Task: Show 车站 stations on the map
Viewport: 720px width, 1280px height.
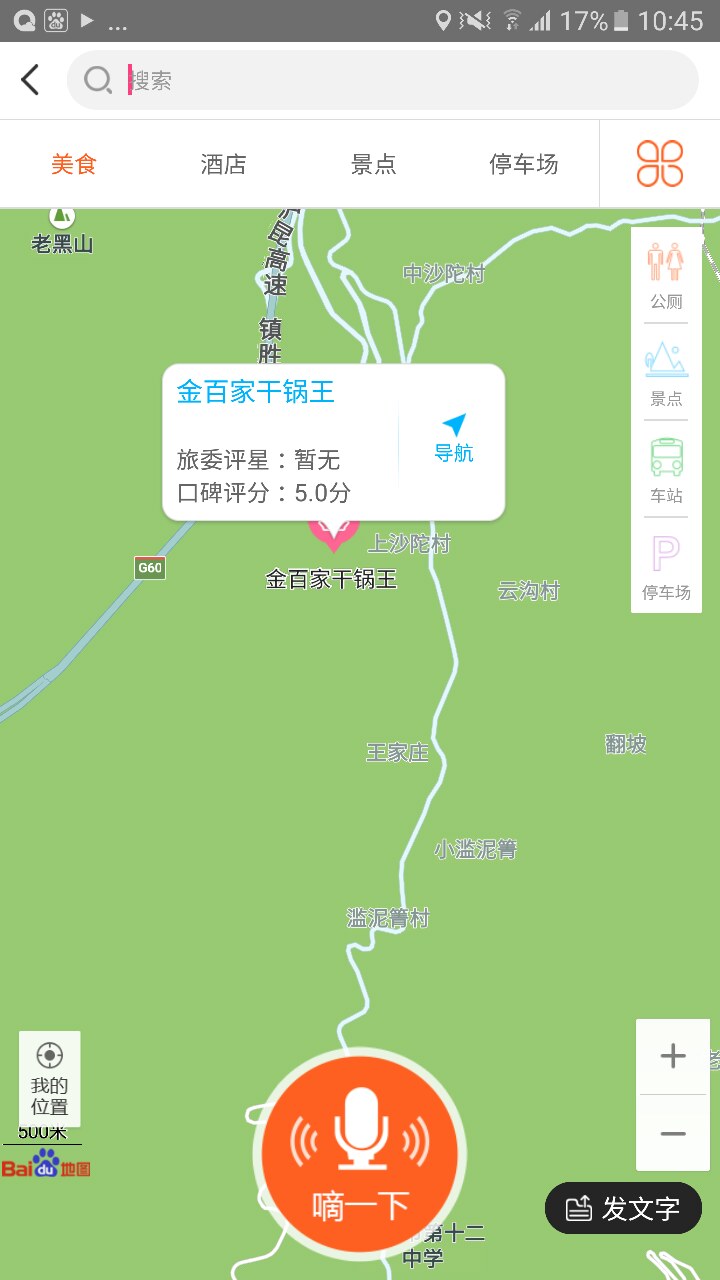Action: pos(666,470)
